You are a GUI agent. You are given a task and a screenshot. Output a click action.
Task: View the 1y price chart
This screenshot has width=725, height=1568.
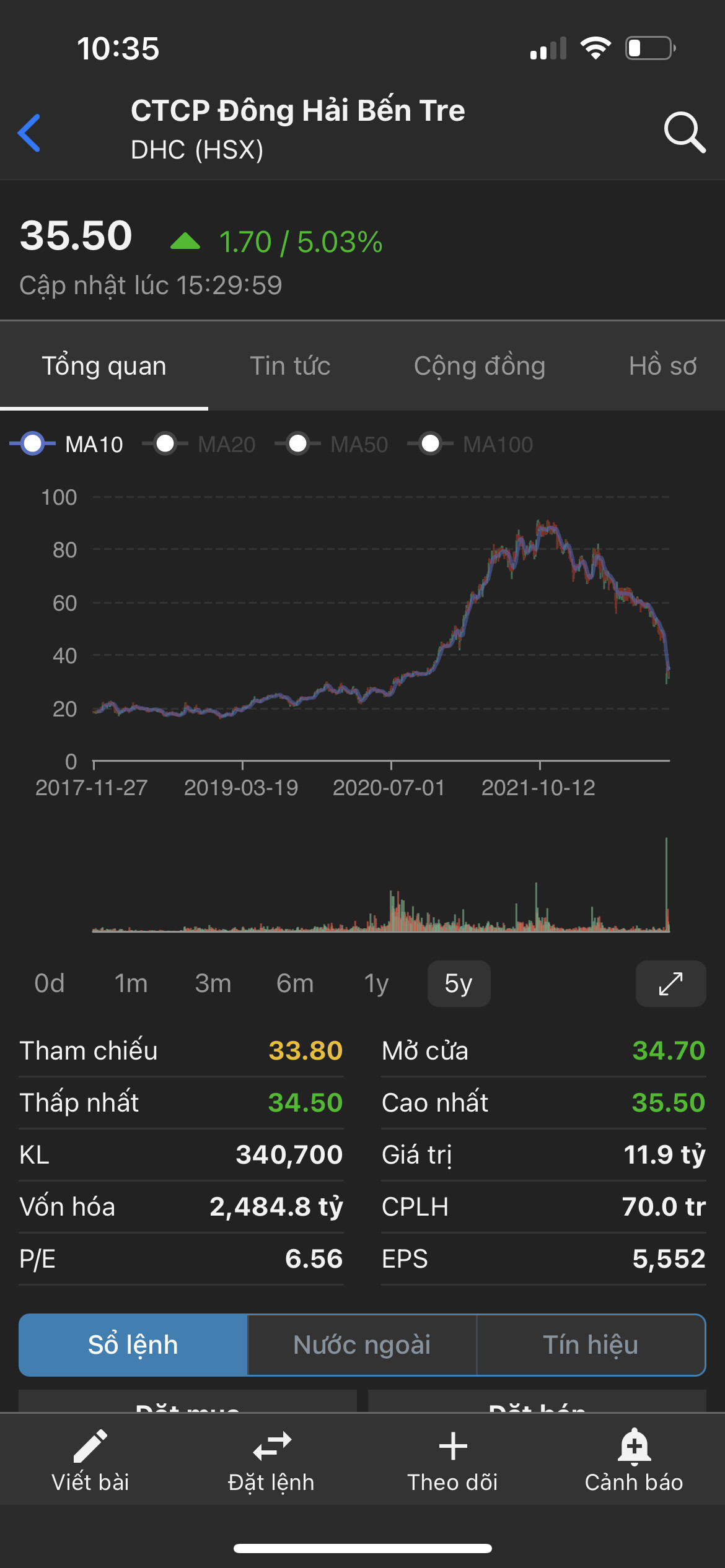pyautogui.click(x=376, y=983)
